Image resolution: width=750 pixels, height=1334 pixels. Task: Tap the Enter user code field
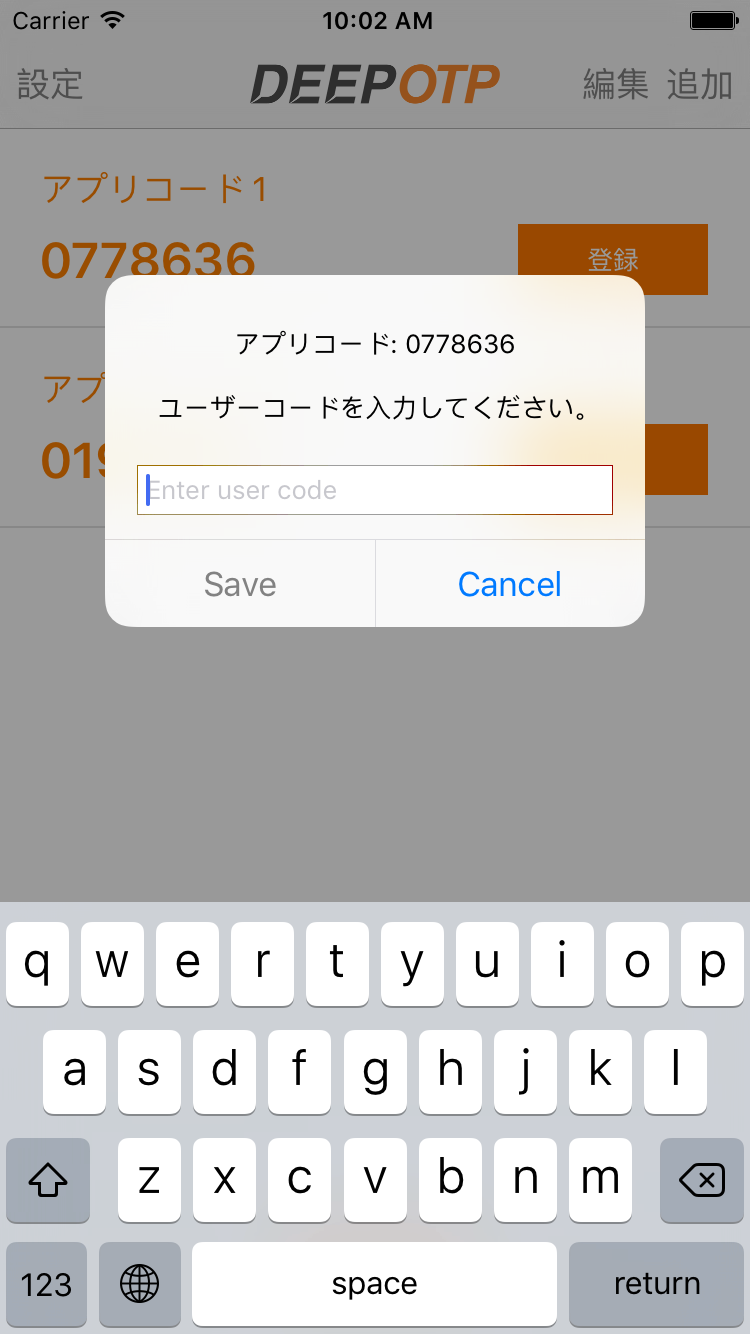[375, 490]
